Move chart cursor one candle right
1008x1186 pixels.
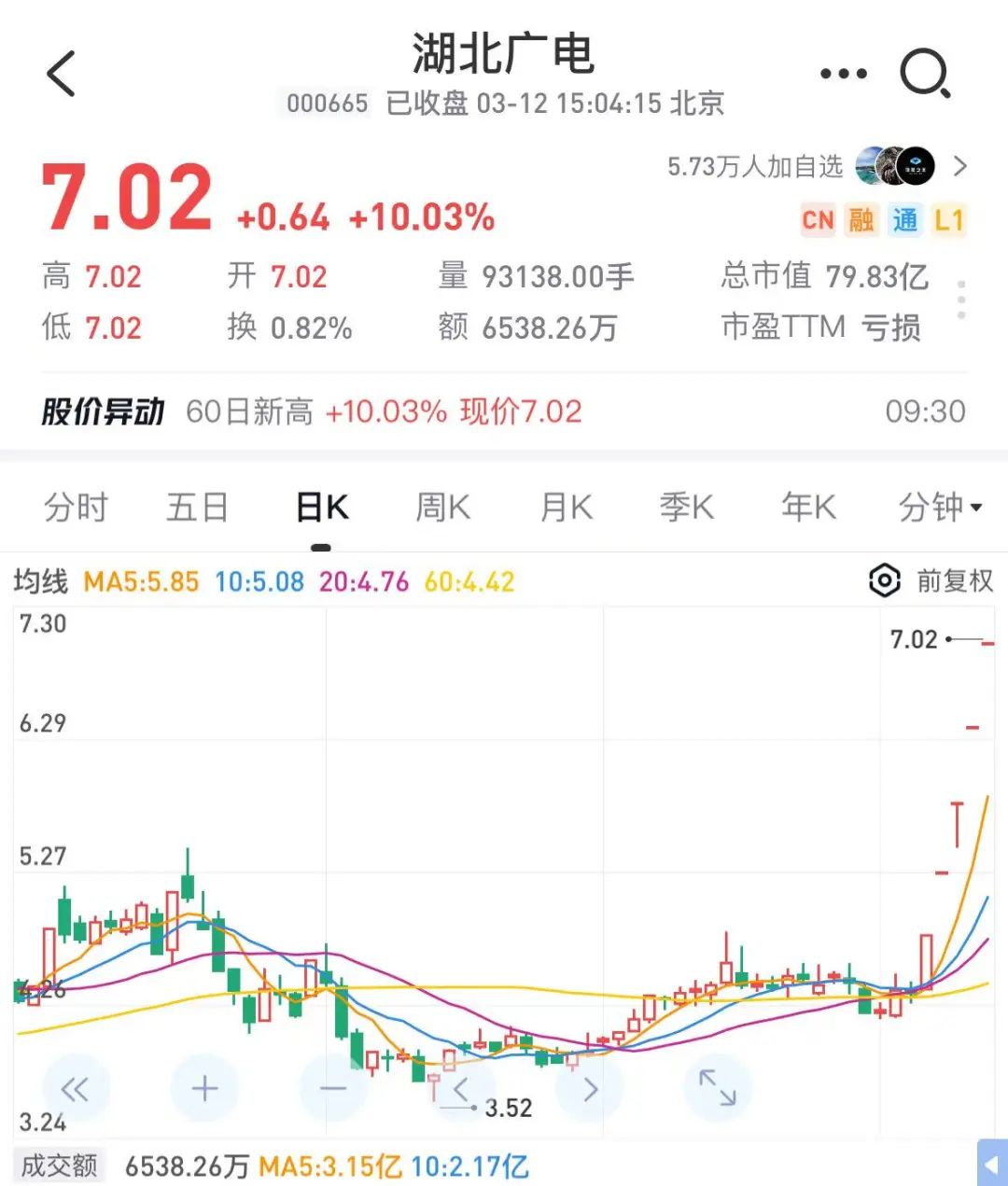point(590,1089)
